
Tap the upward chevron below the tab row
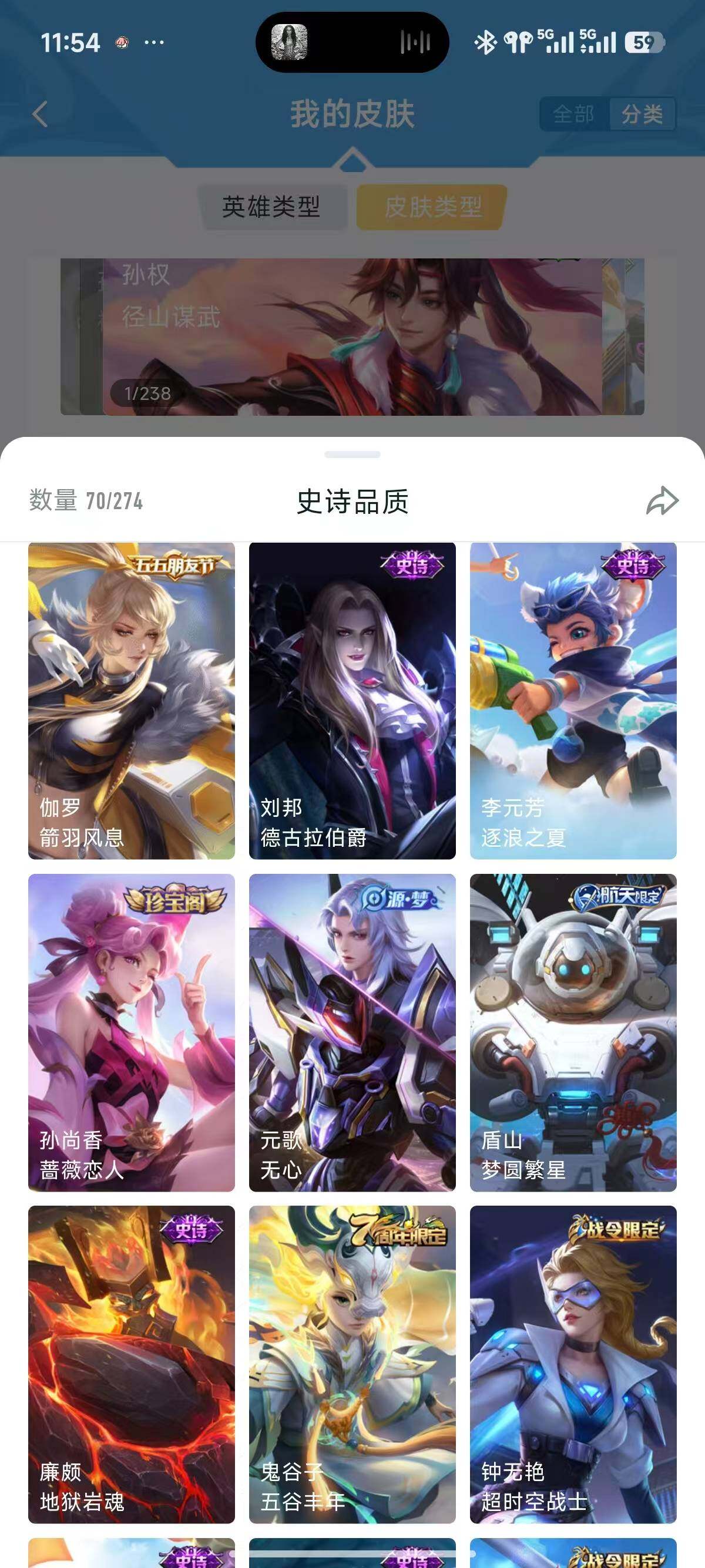[352, 161]
